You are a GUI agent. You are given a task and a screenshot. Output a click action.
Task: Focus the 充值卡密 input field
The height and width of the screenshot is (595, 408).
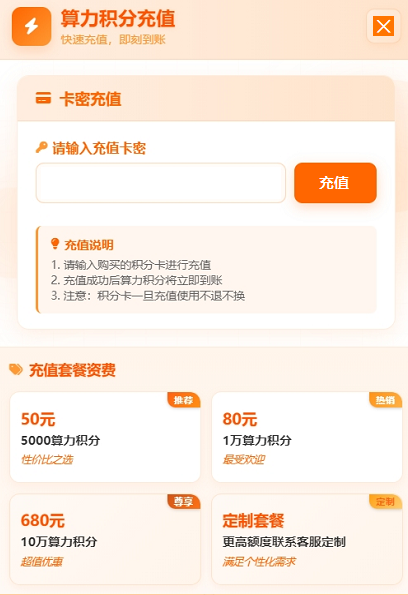[x=161, y=183]
